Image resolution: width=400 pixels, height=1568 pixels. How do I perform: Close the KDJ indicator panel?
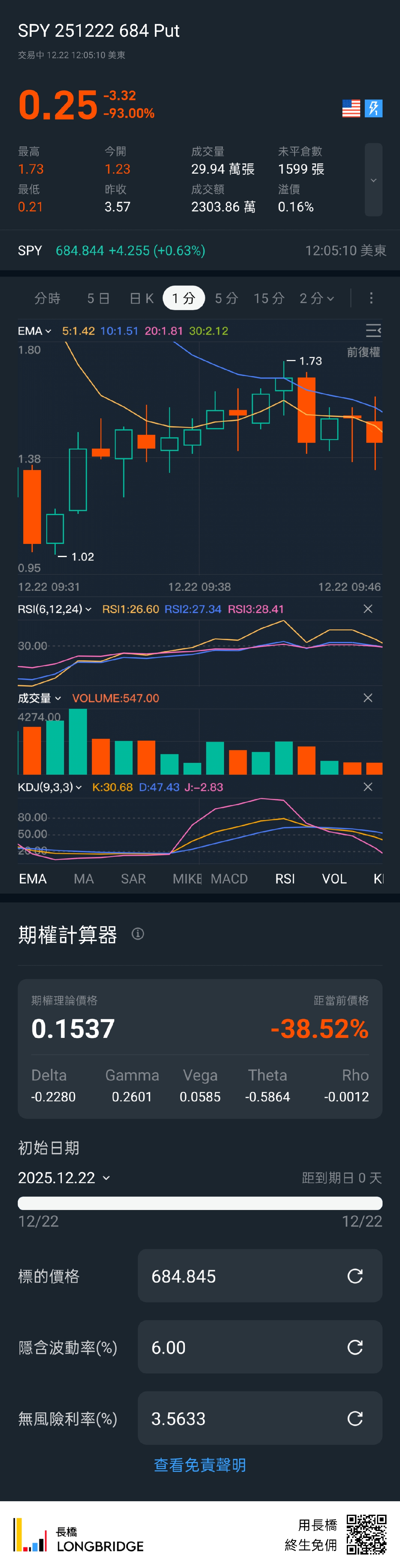368,787
